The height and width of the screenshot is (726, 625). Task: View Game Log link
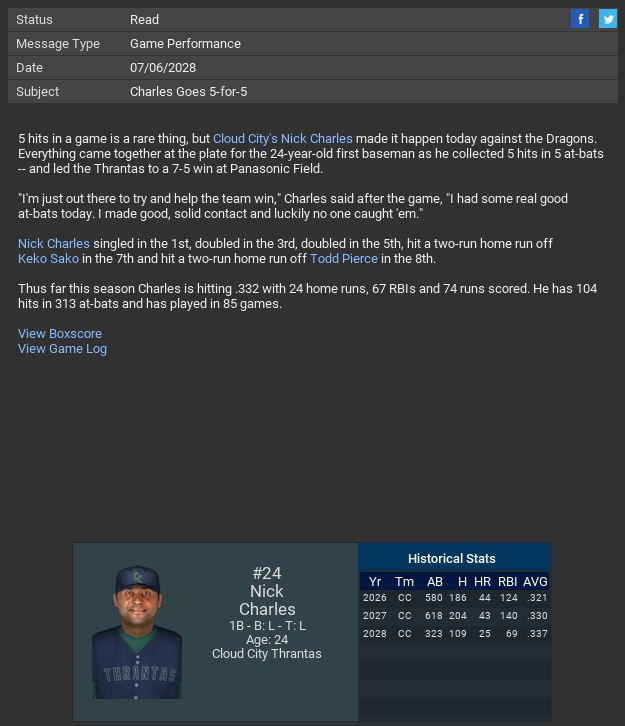tap(62, 349)
